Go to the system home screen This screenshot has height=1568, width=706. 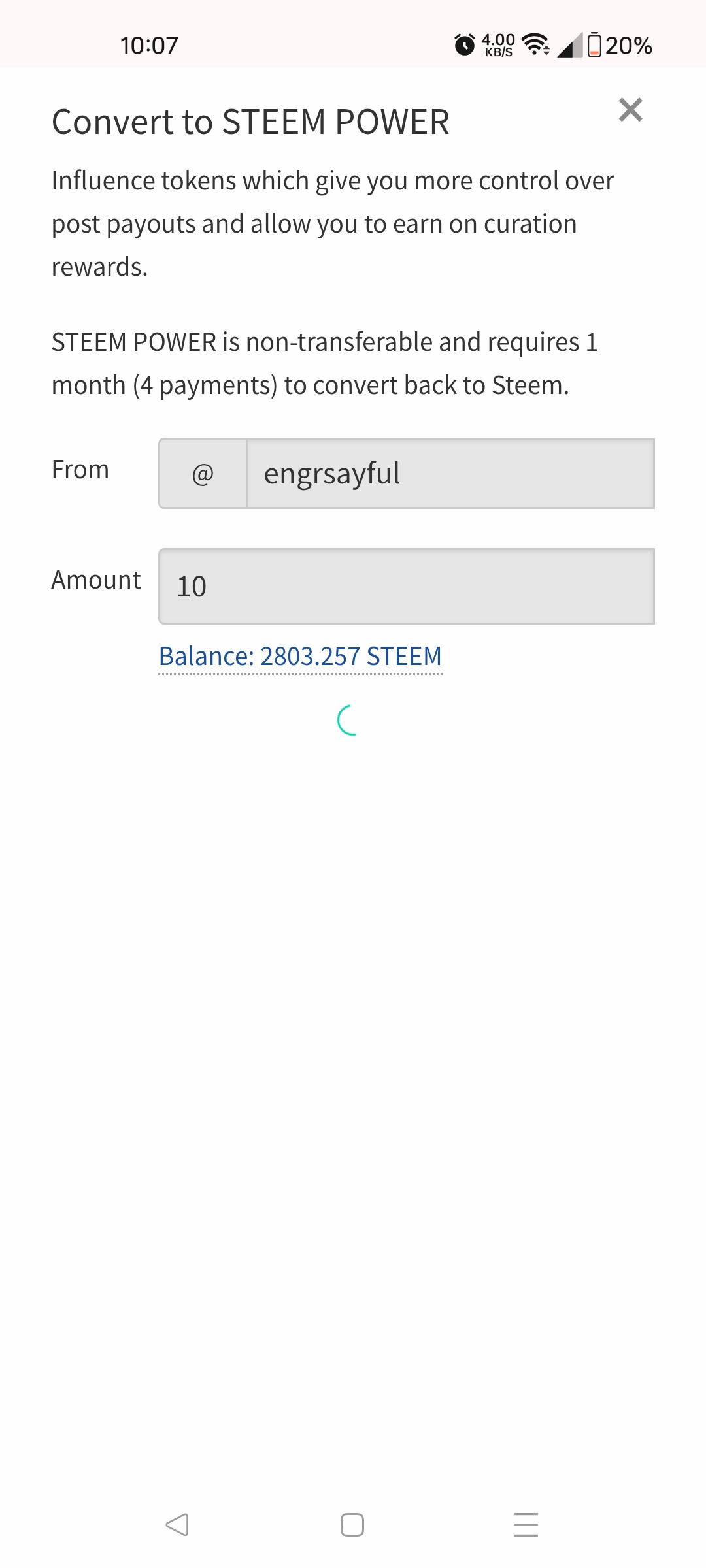click(x=352, y=1525)
